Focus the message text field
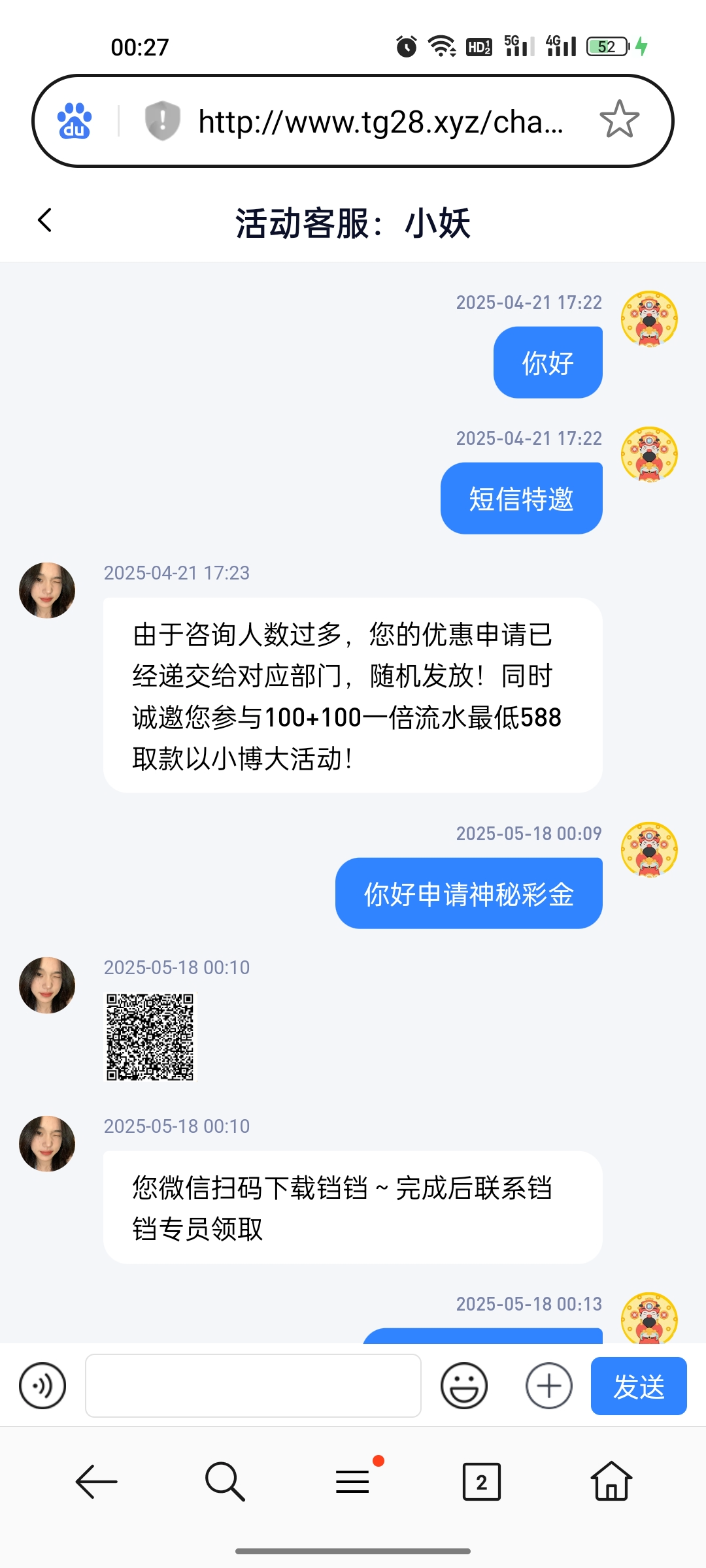 (253, 1385)
